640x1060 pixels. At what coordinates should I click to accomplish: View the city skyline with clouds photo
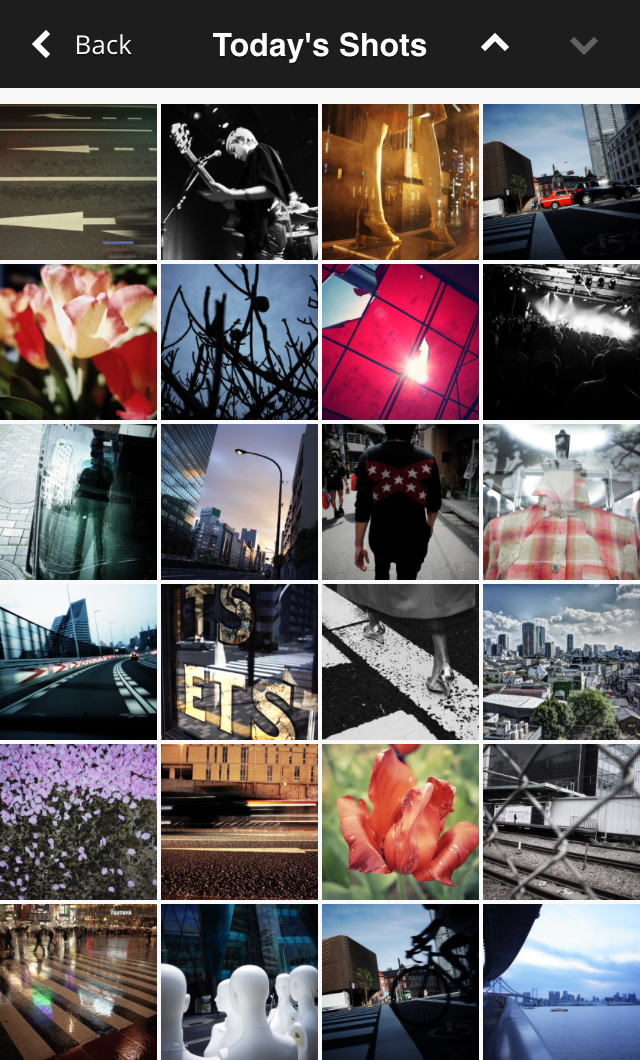coord(561,662)
